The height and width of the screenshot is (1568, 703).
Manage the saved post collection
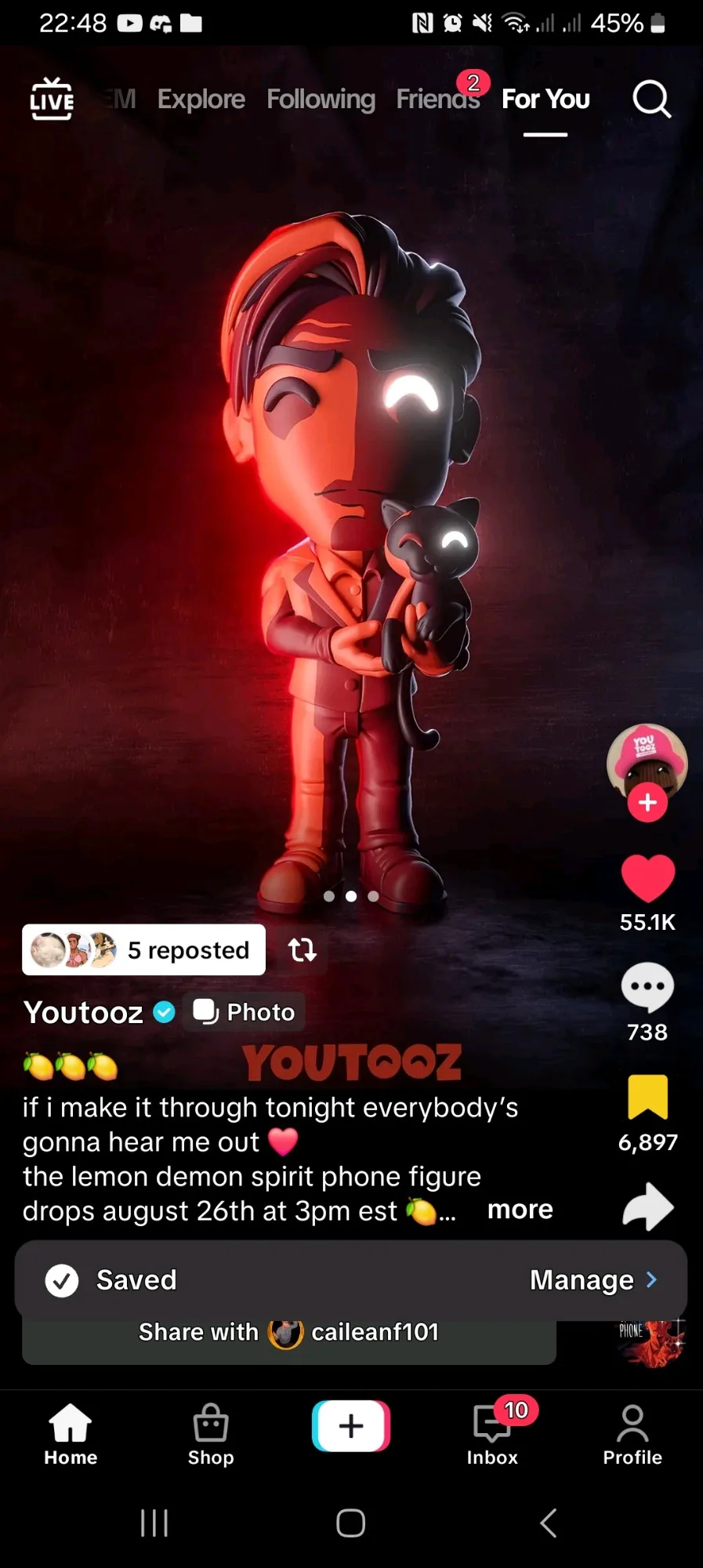pyautogui.click(x=593, y=1279)
